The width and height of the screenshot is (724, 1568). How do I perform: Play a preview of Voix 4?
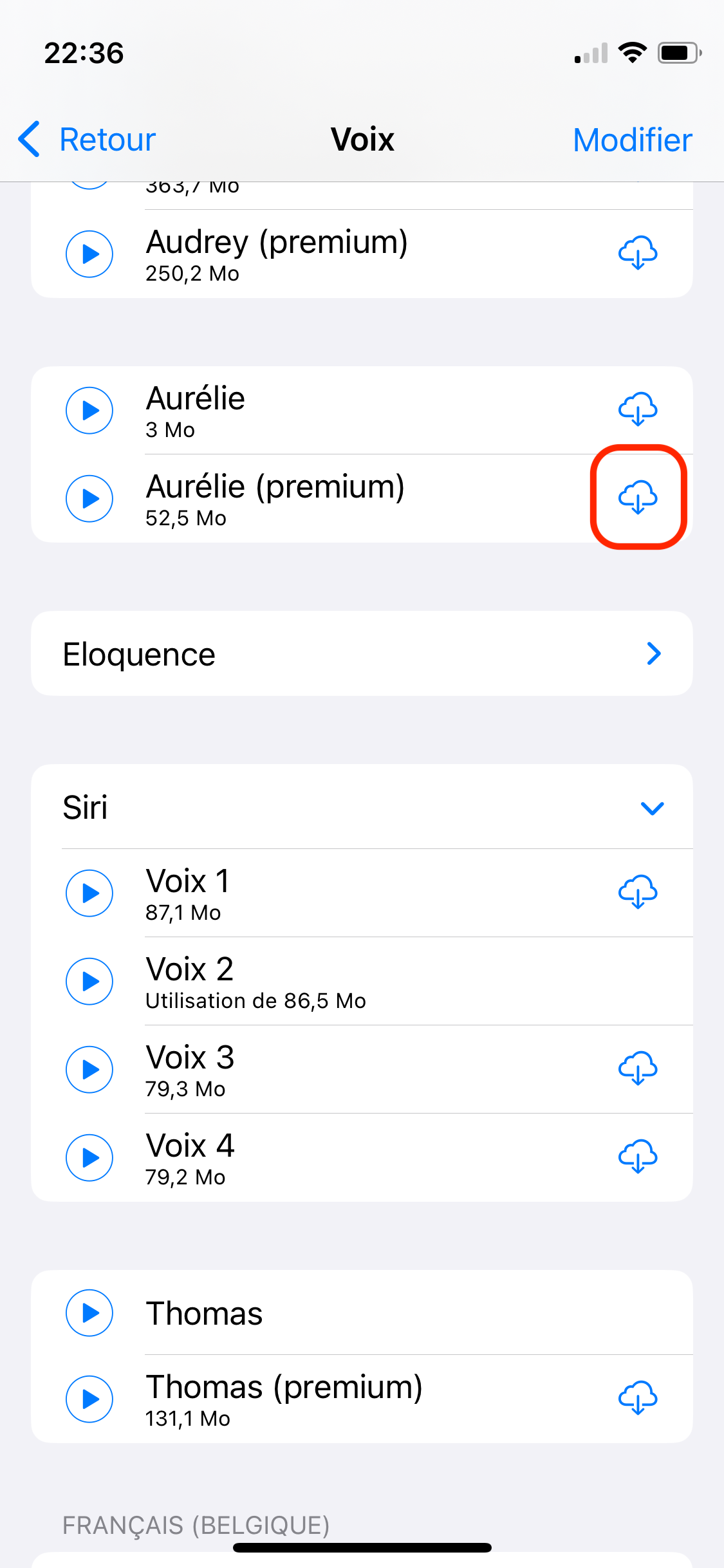pos(89,1157)
